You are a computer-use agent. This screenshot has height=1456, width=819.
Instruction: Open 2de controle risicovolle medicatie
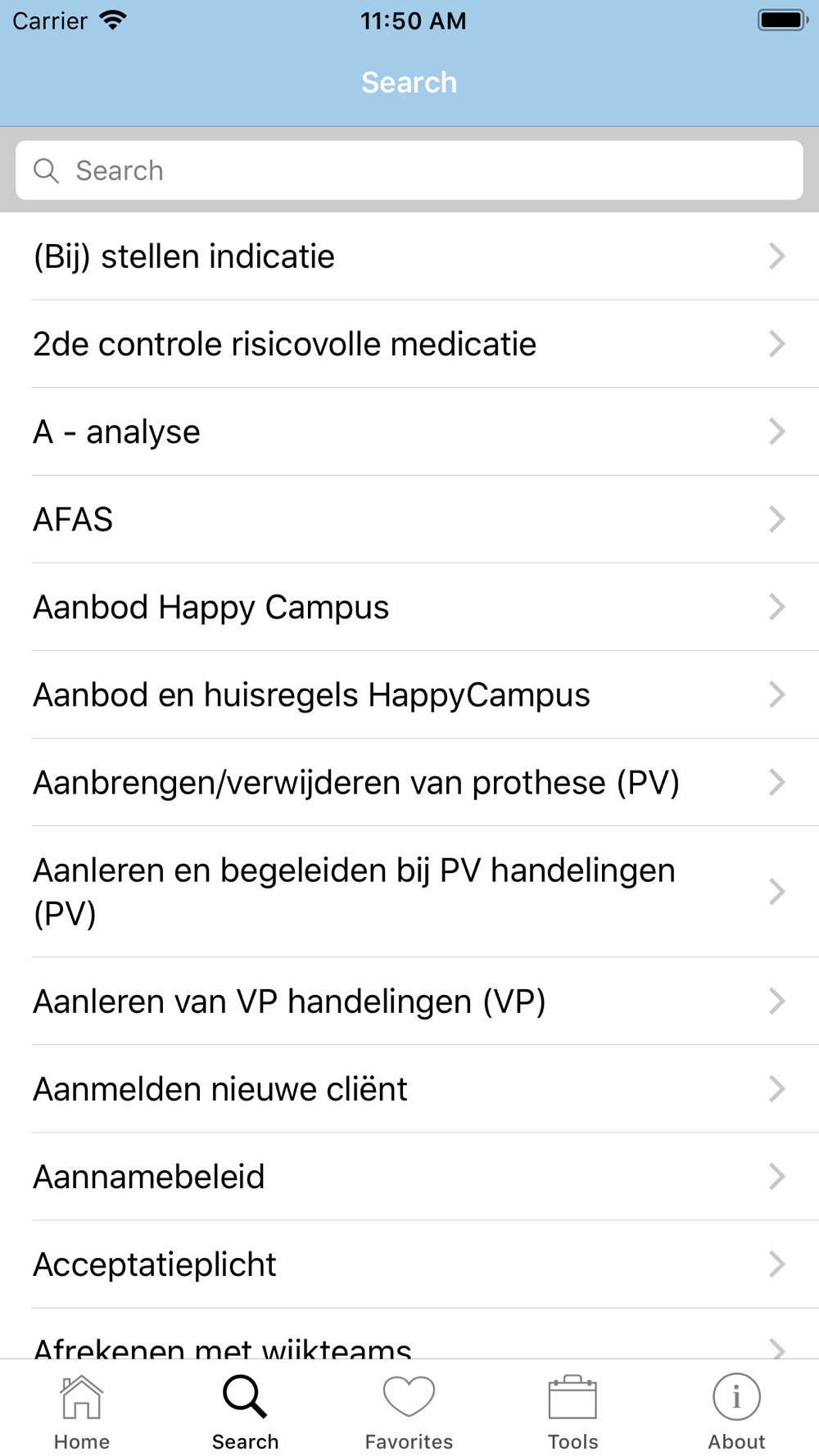(409, 344)
